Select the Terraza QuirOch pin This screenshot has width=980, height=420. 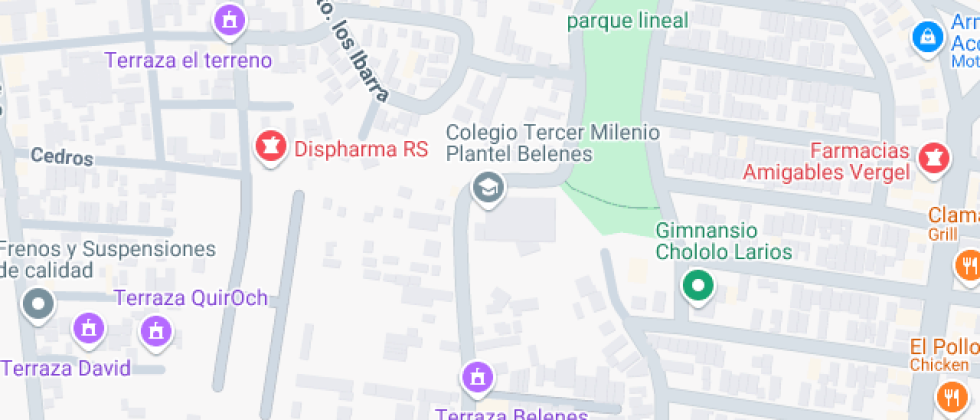(x=155, y=329)
